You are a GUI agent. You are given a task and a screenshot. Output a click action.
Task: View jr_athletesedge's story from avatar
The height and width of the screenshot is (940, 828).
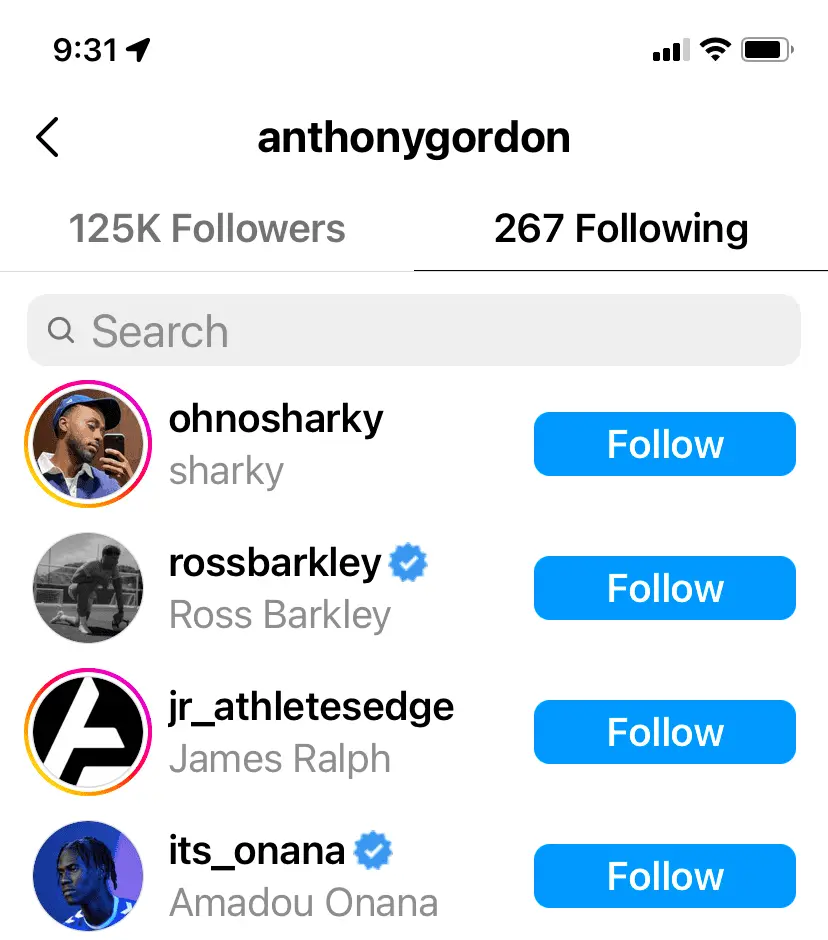(x=88, y=732)
